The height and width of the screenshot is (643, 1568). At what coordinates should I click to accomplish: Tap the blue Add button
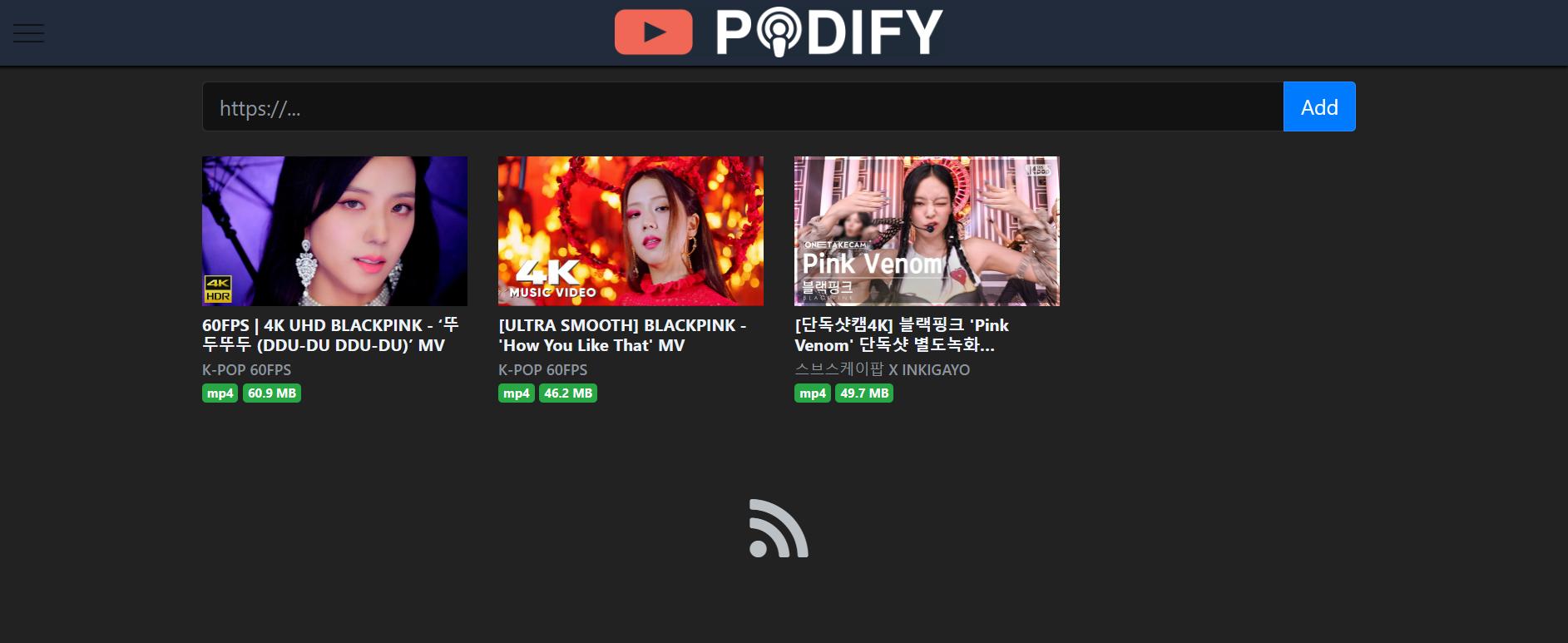click(1318, 107)
